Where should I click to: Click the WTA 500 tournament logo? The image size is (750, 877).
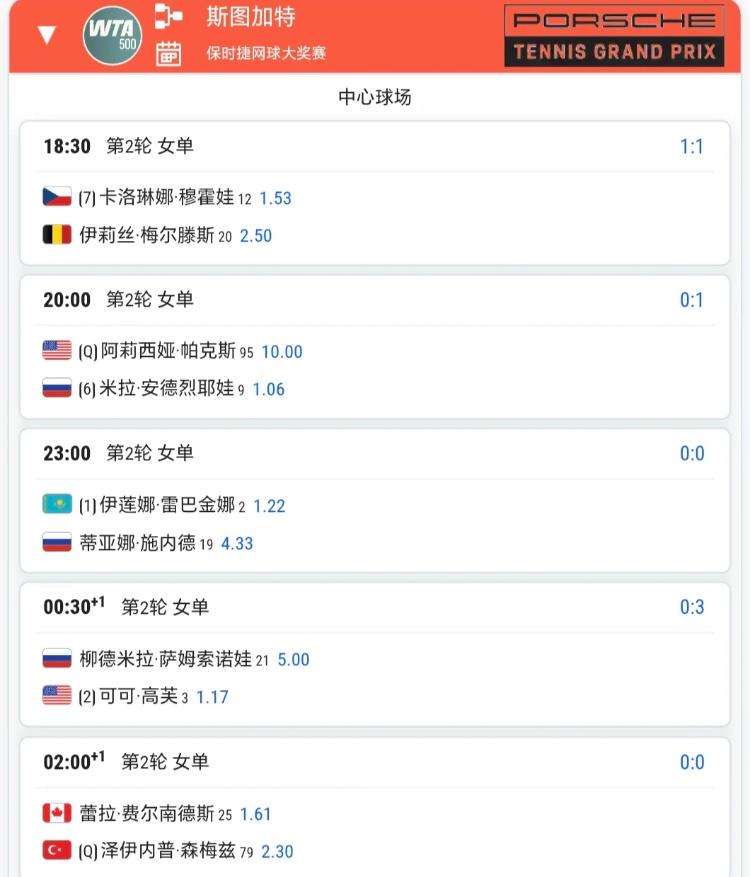[x=113, y=33]
